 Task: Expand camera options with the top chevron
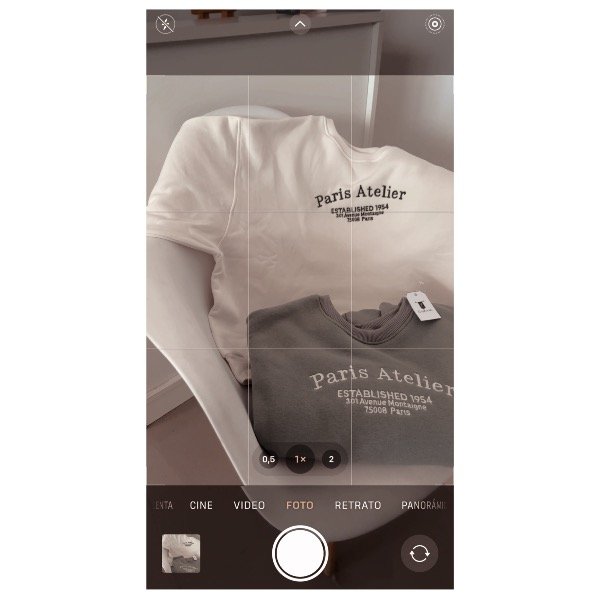click(x=300, y=24)
